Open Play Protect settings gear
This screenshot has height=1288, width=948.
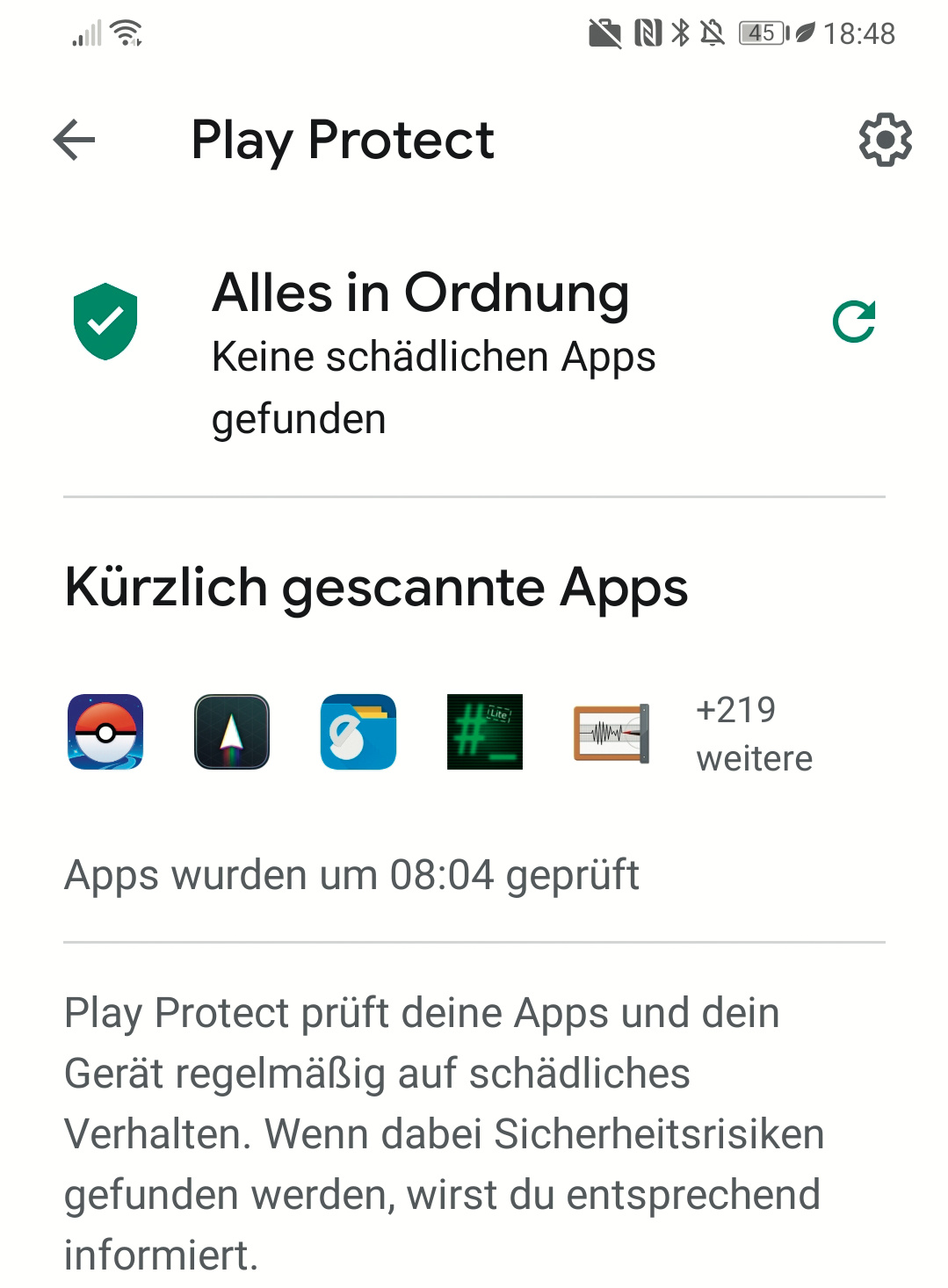884,140
